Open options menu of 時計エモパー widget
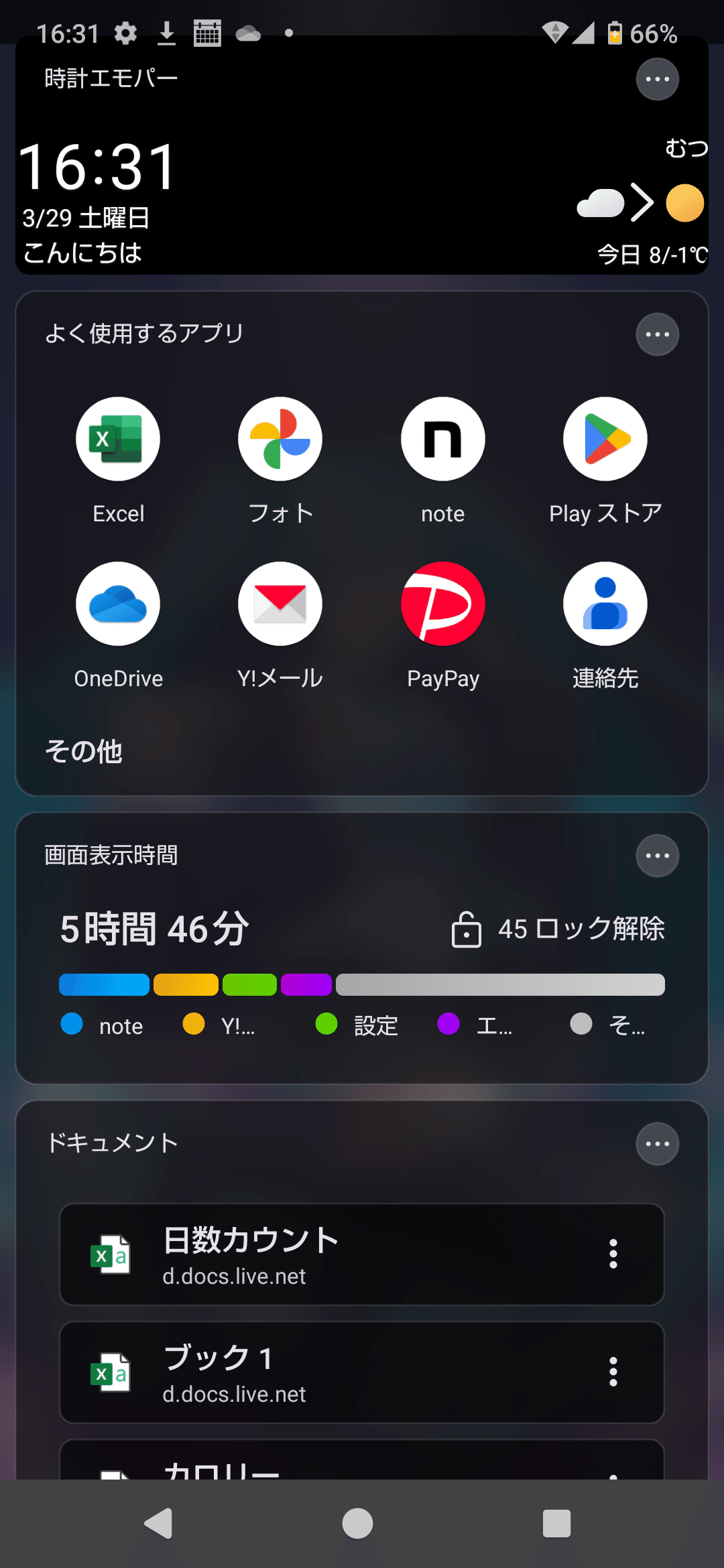Image resolution: width=724 pixels, height=1568 pixels. click(656, 78)
